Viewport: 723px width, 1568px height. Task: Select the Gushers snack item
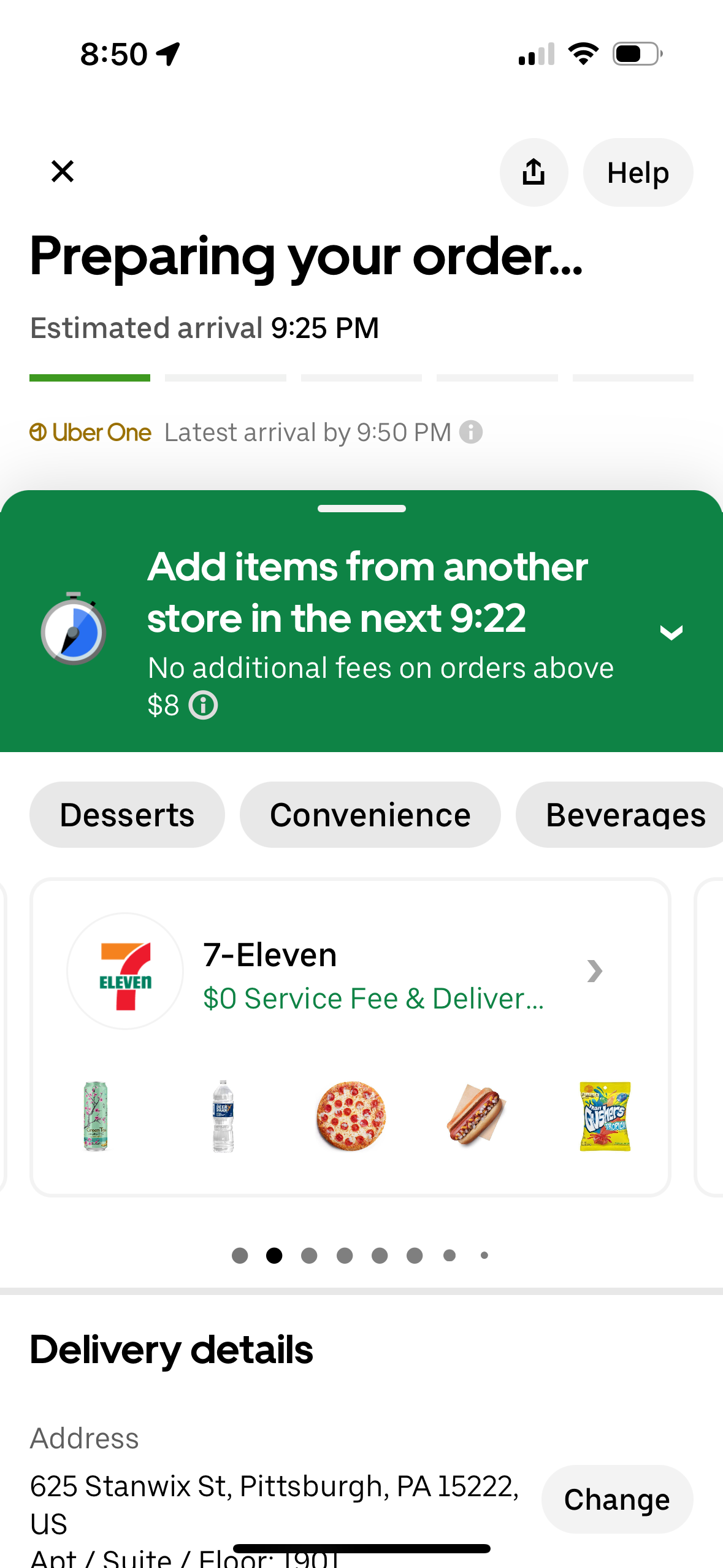coord(604,1116)
